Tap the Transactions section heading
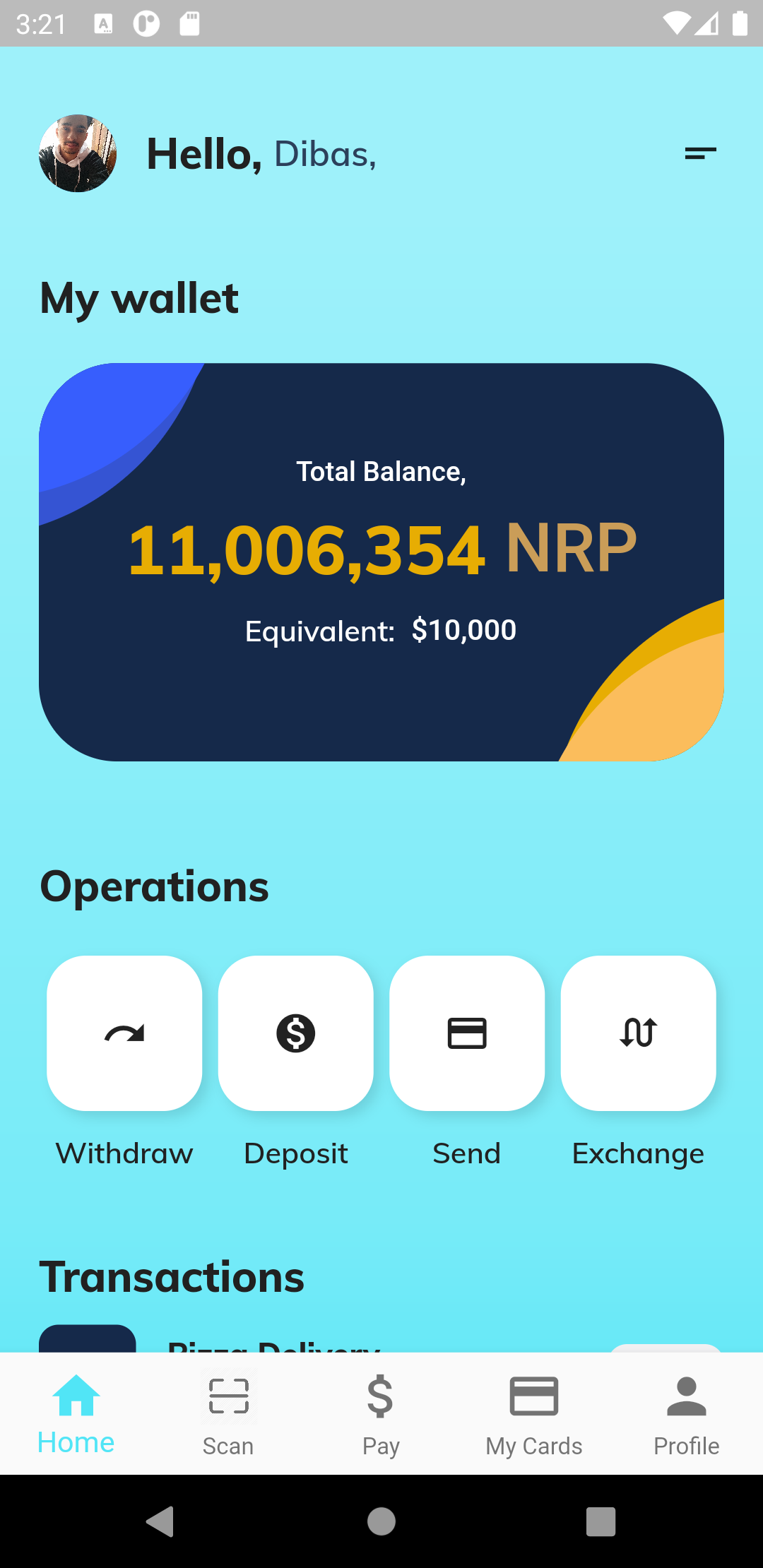The width and height of the screenshot is (763, 1568). [x=171, y=1276]
